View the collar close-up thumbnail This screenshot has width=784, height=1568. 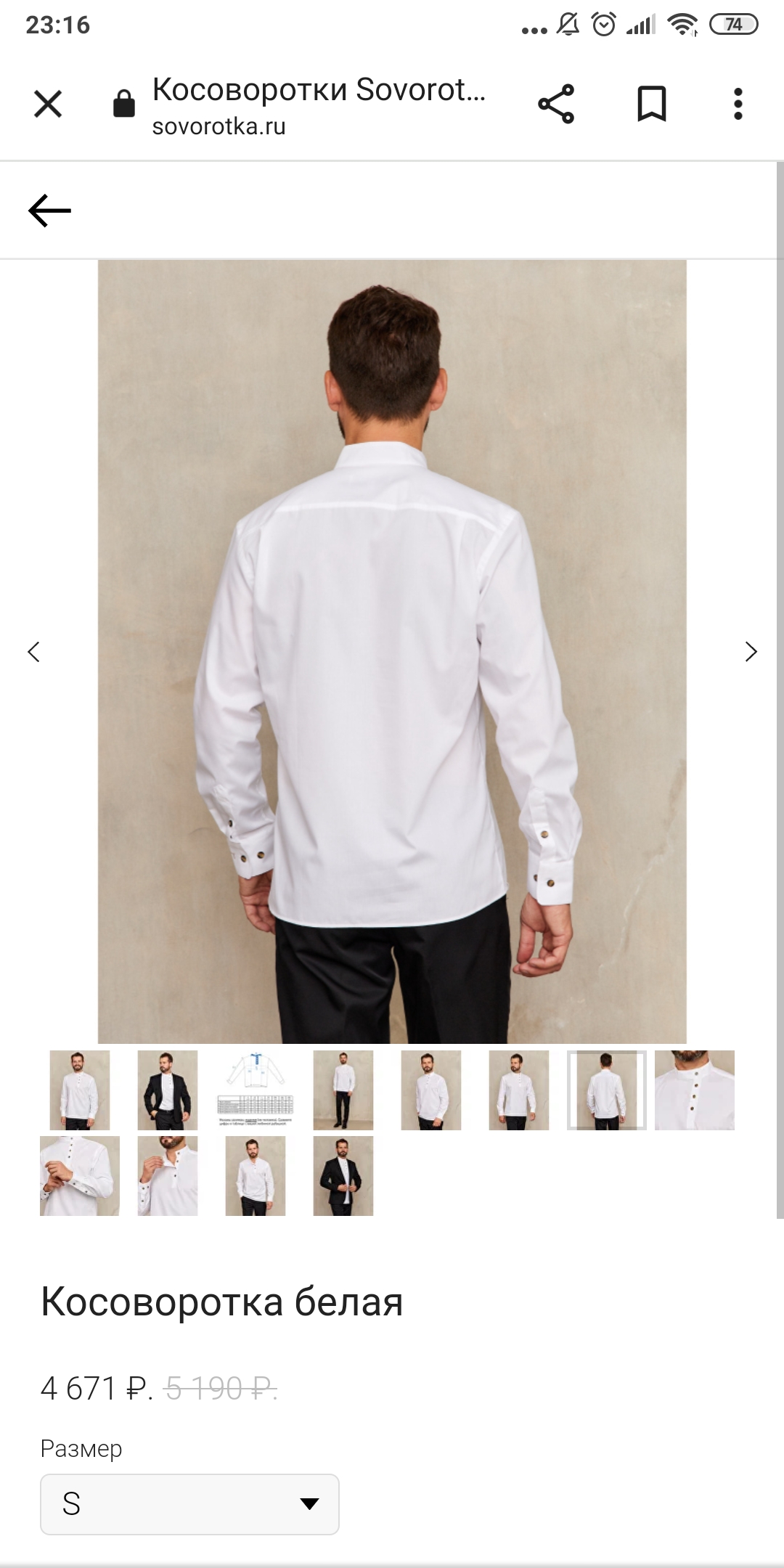click(695, 1090)
